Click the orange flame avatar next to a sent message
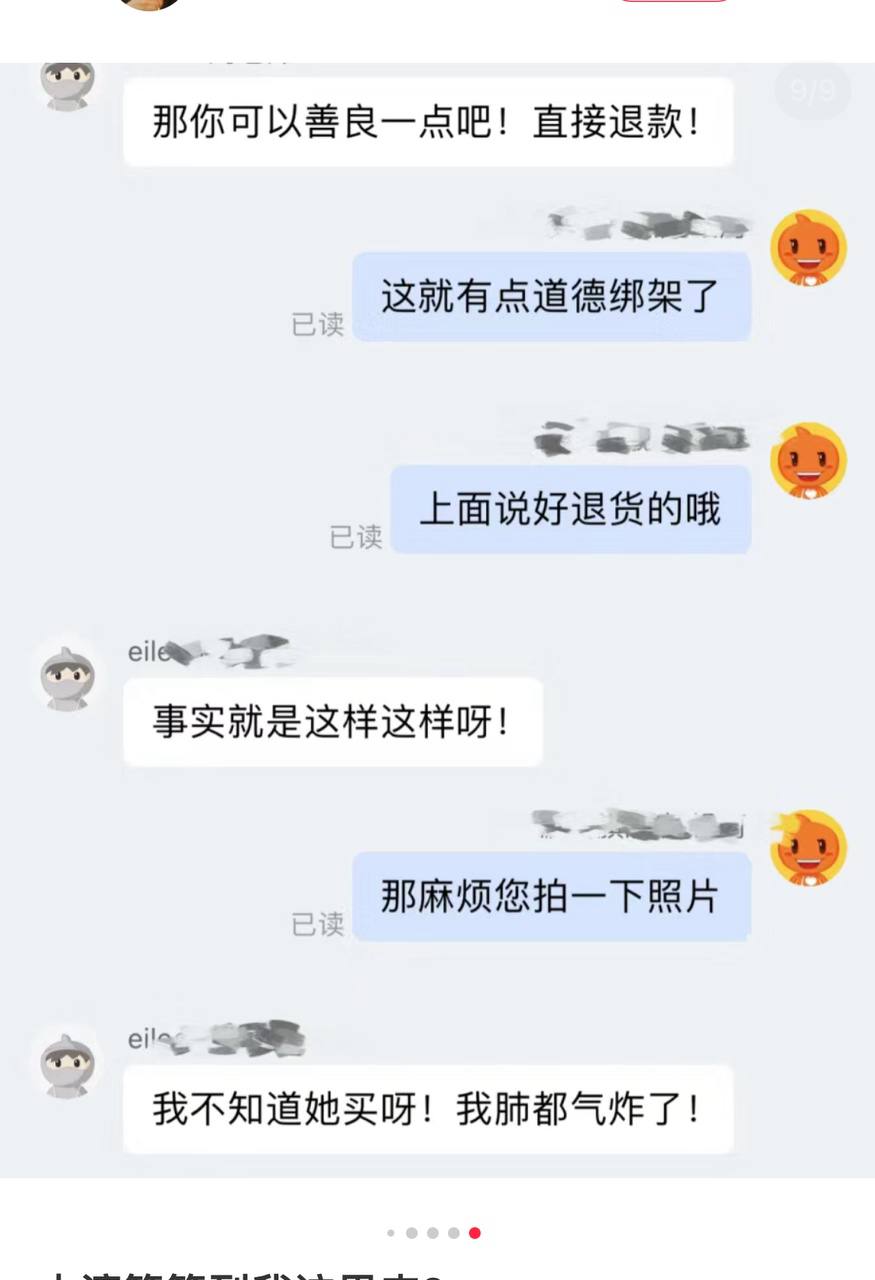The width and height of the screenshot is (875, 1280). [808, 247]
